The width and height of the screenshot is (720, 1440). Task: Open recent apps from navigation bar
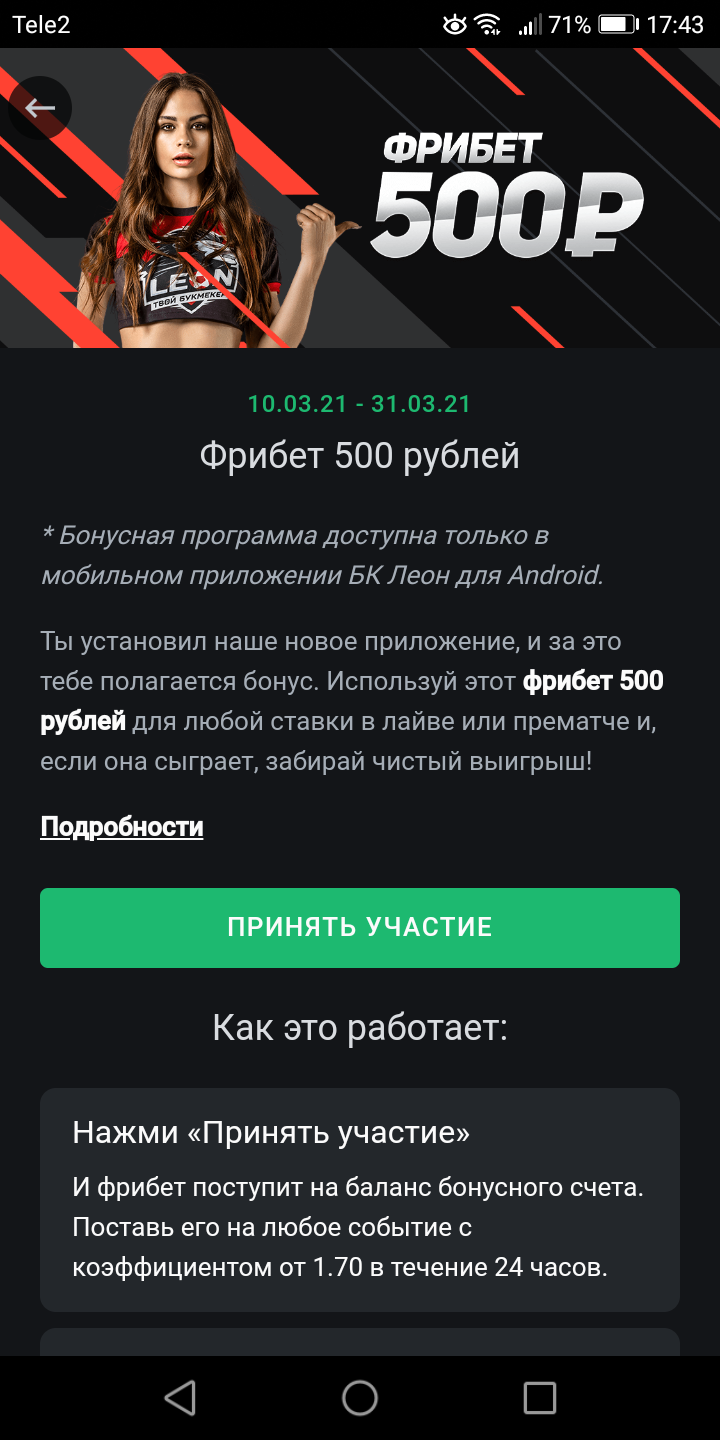coord(539,1398)
